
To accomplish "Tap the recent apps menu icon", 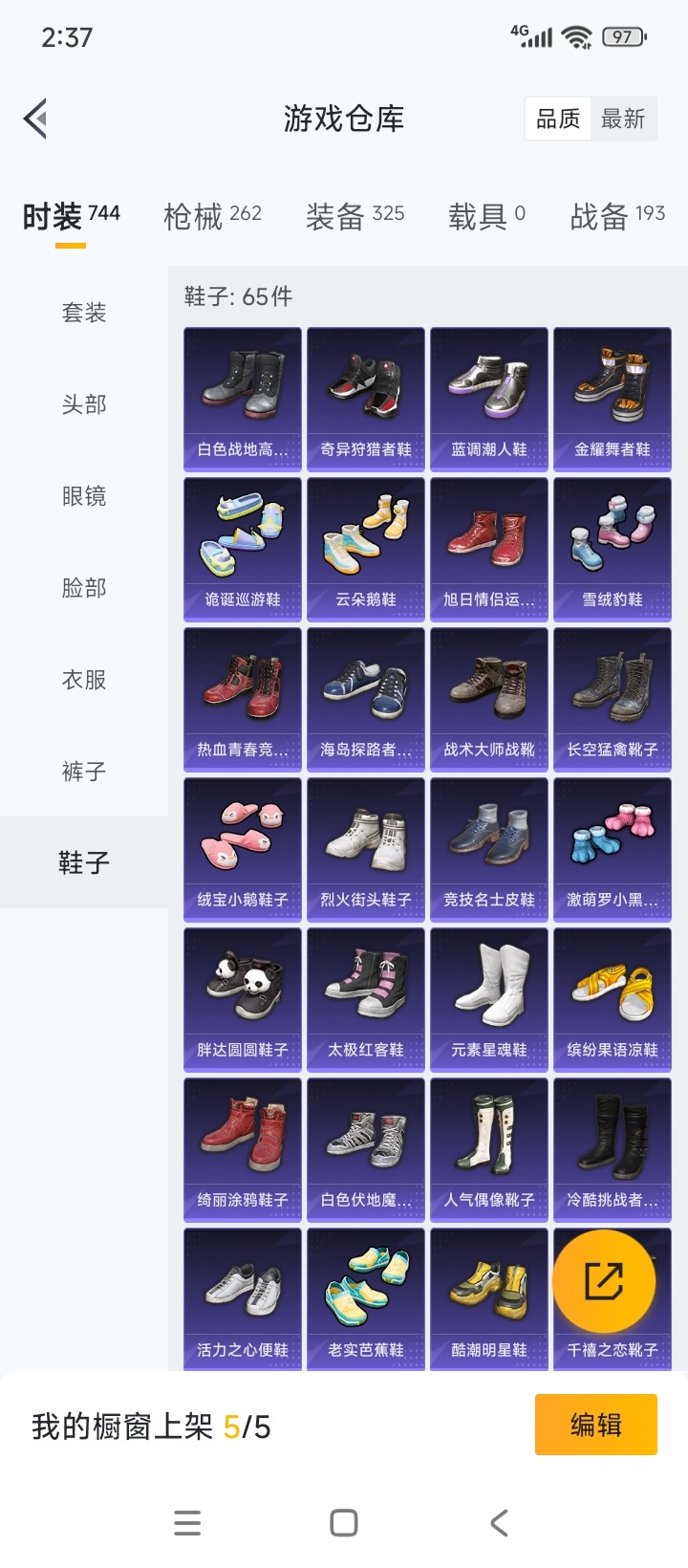I will [x=187, y=1522].
